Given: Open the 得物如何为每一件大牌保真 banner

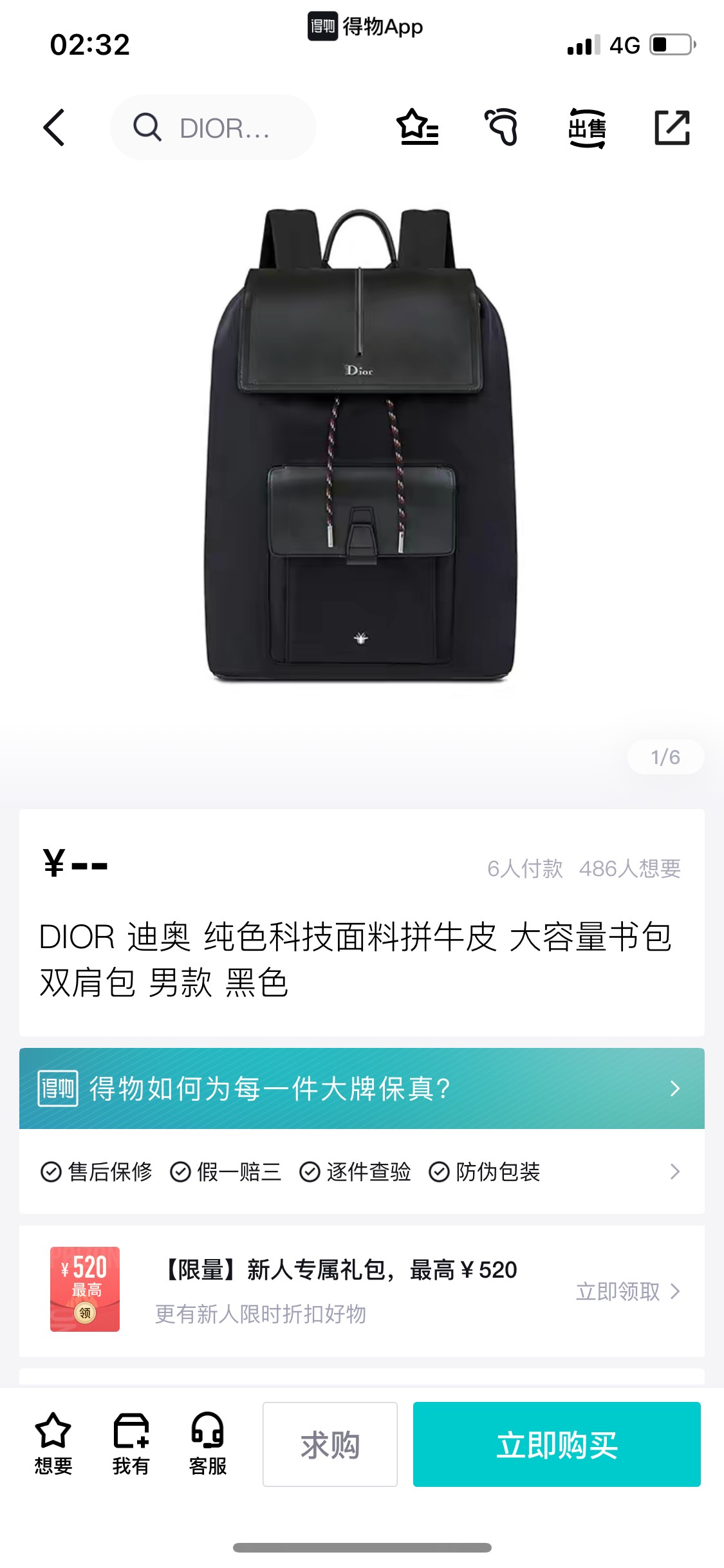Looking at the screenshot, I should click(362, 1088).
